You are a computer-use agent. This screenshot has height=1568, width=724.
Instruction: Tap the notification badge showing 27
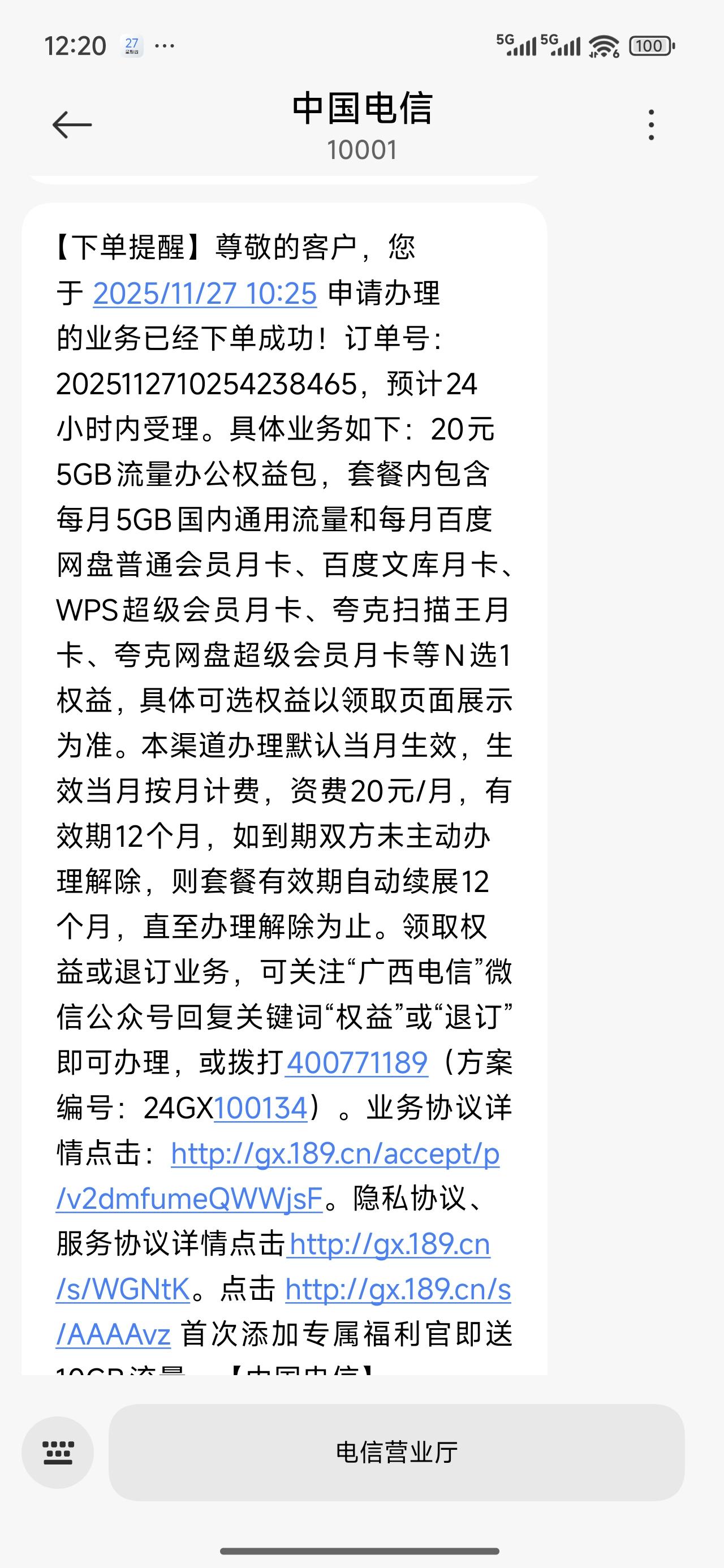132,44
